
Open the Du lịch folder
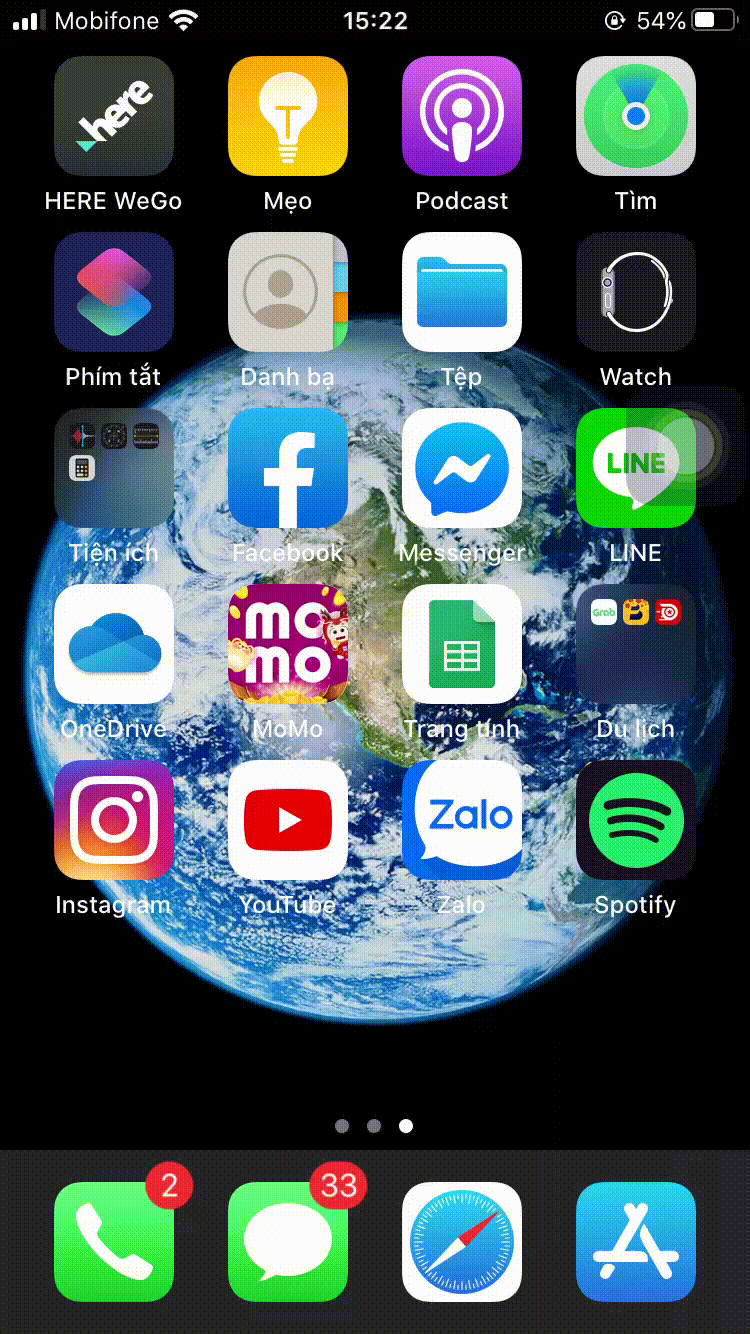point(635,644)
